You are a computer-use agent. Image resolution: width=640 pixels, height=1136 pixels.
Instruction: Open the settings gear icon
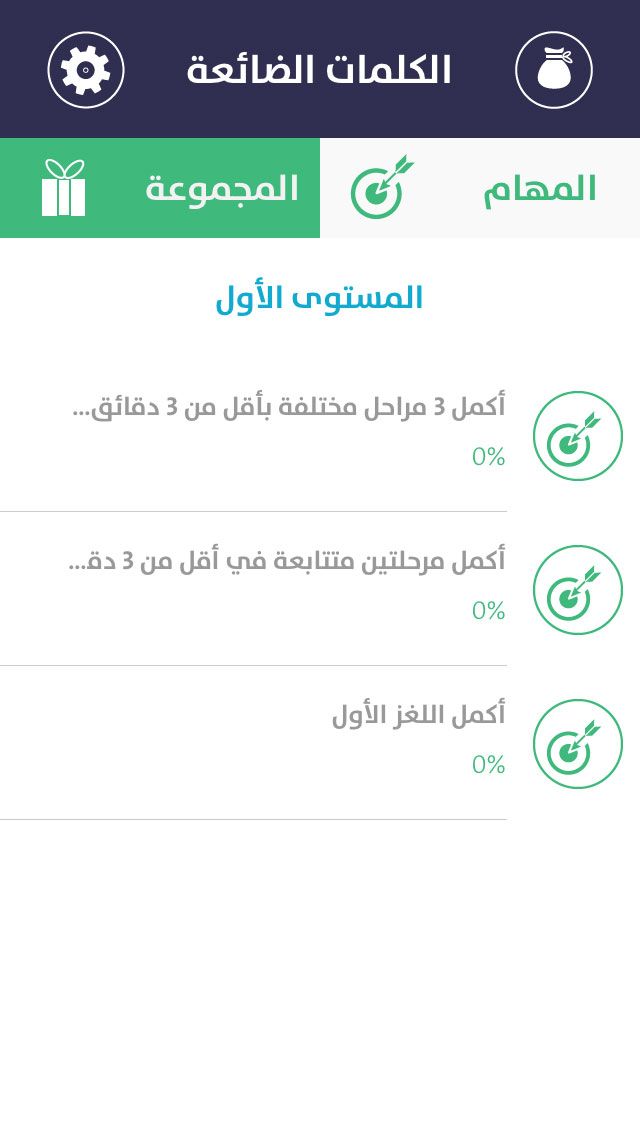(86, 70)
